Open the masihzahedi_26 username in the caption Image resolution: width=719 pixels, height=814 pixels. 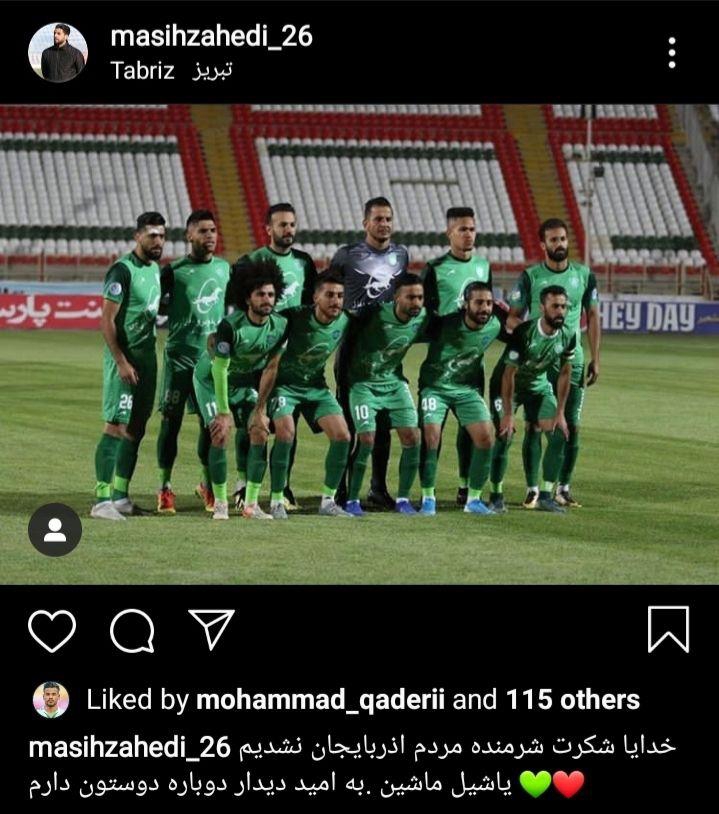[130, 747]
